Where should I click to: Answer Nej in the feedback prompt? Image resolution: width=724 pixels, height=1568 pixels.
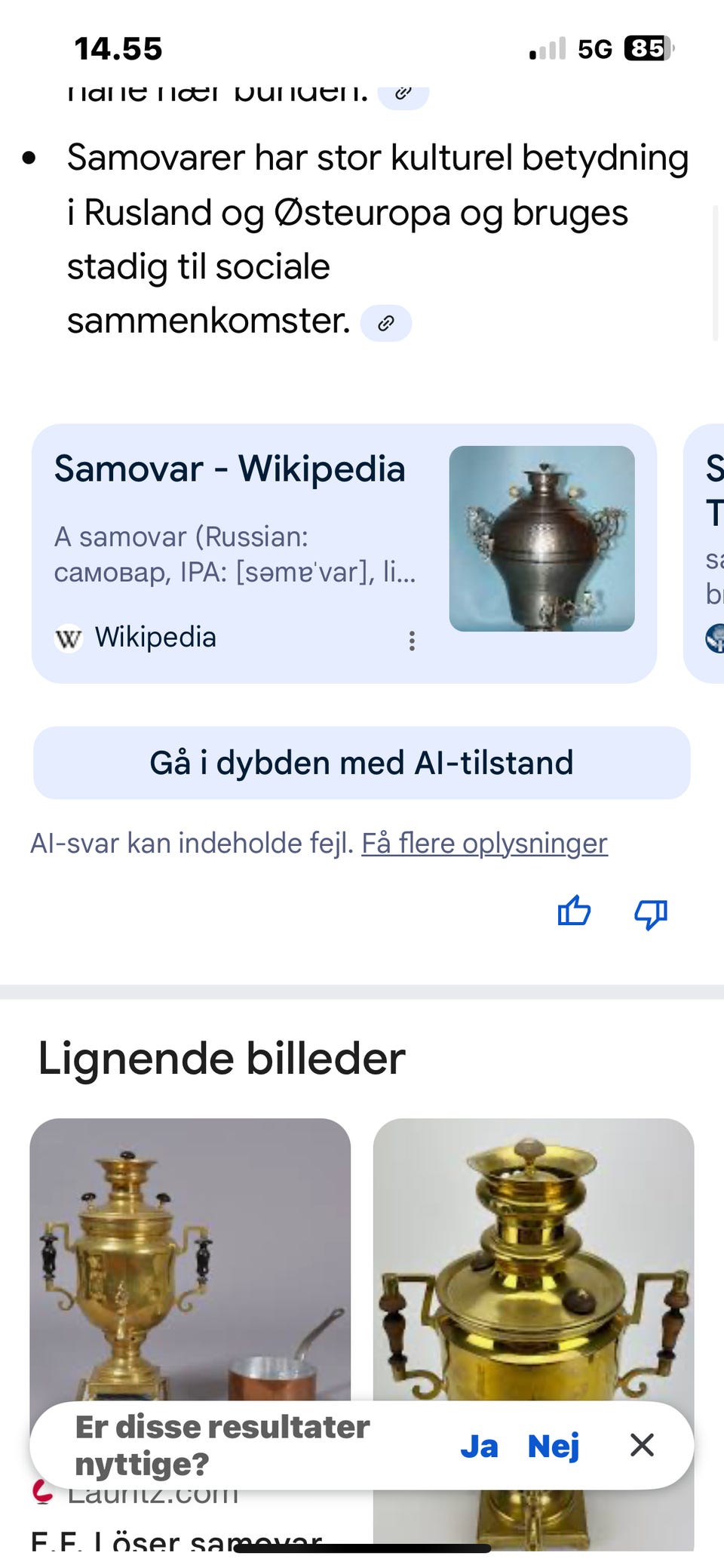[554, 1446]
